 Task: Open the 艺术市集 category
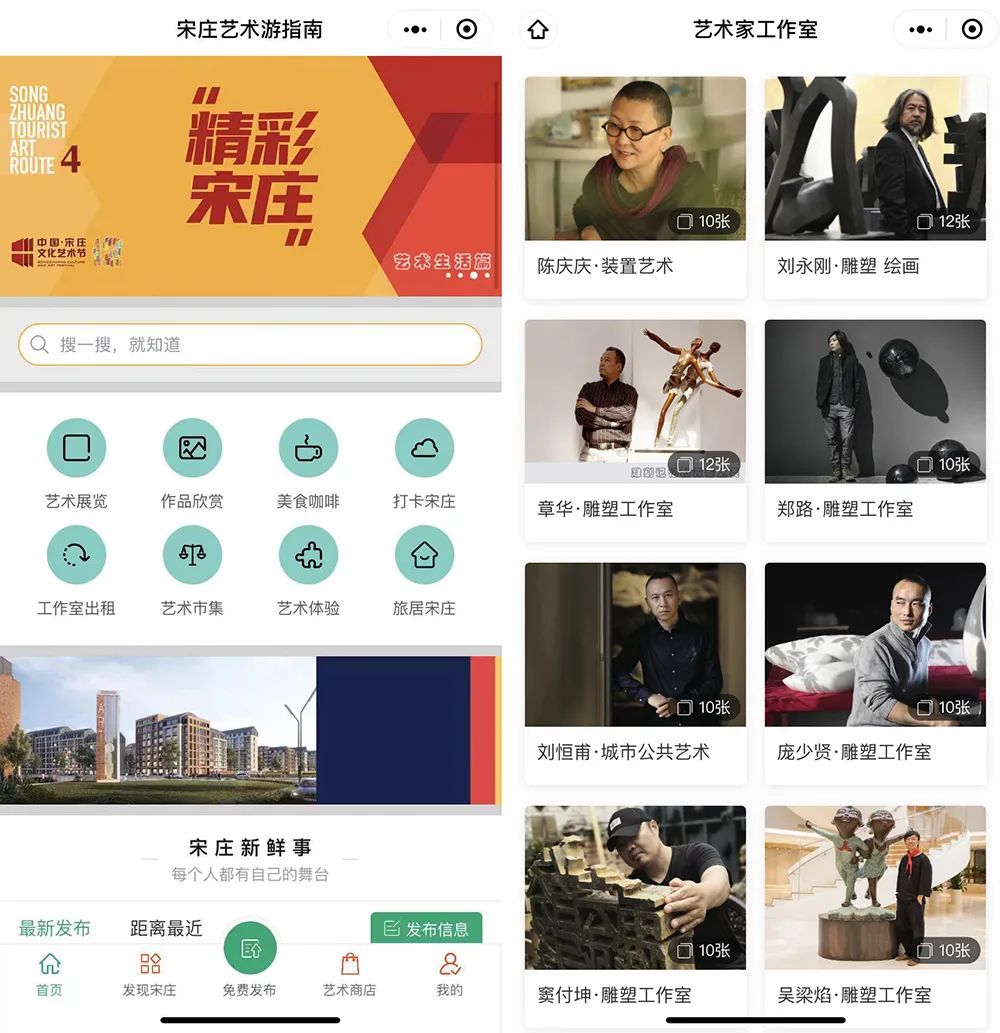click(x=192, y=555)
